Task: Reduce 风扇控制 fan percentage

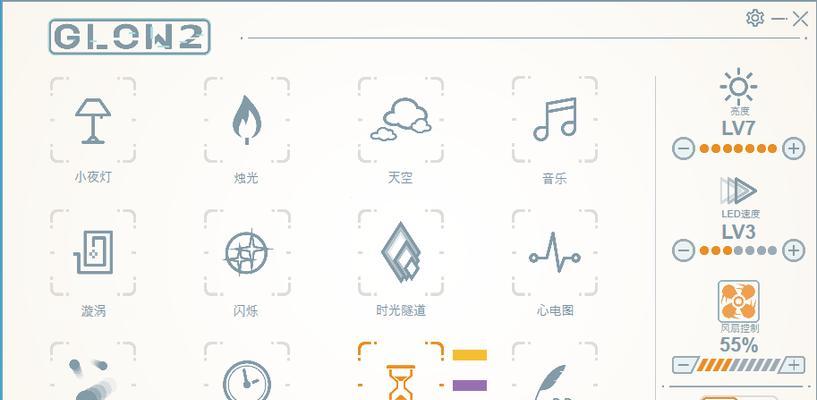Action: (x=685, y=365)
